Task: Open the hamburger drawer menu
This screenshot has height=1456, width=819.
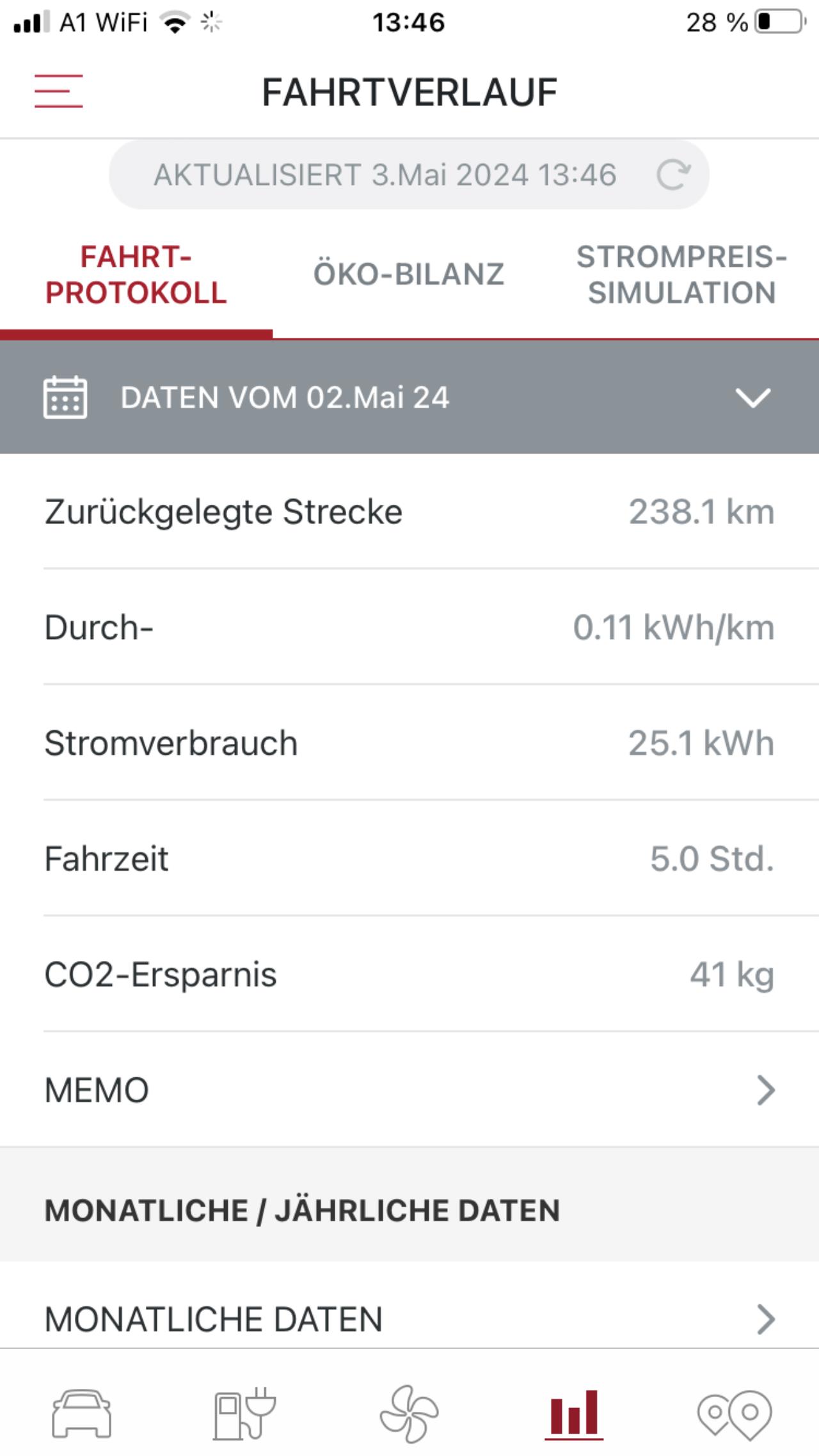Action: point(58,91)
